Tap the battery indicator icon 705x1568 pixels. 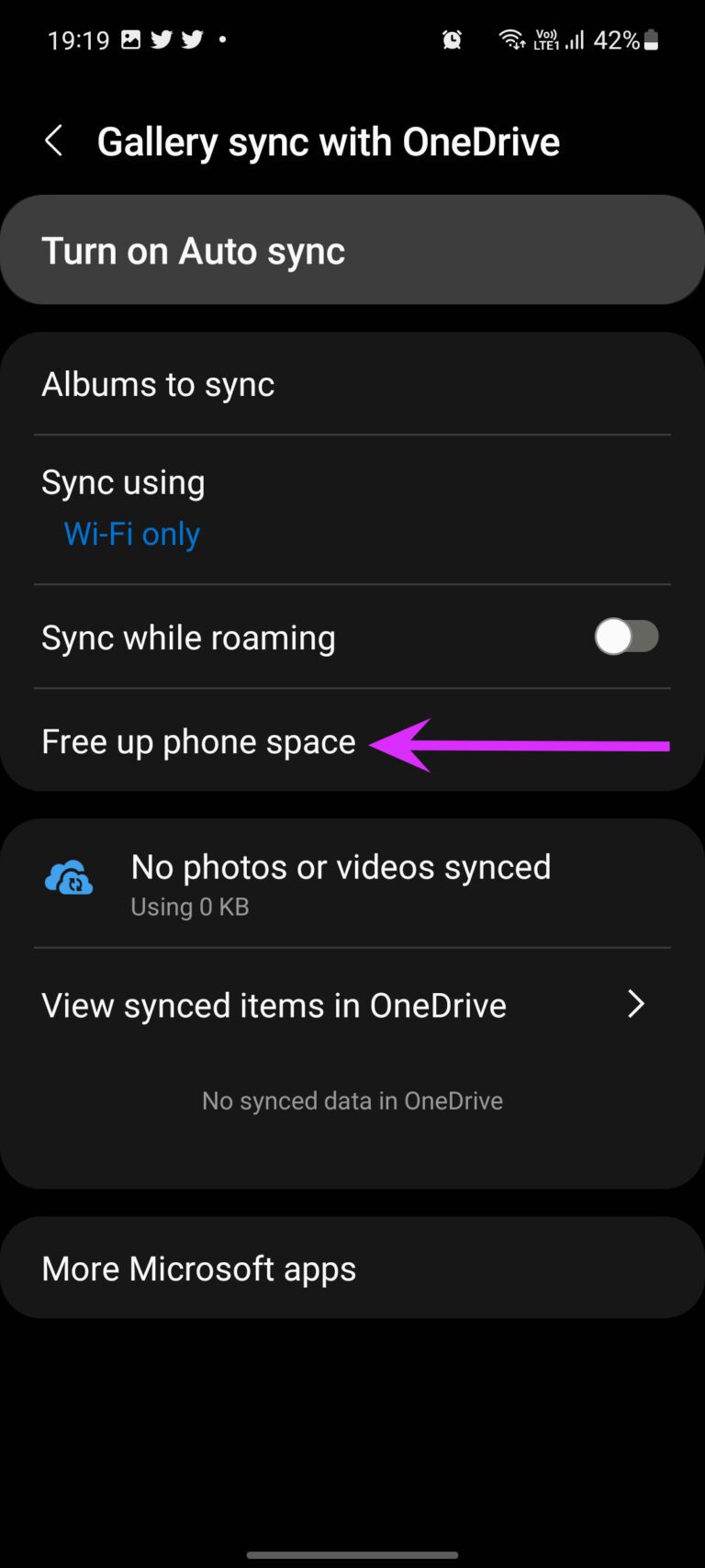pyautogui.click(x=653, y=39)
